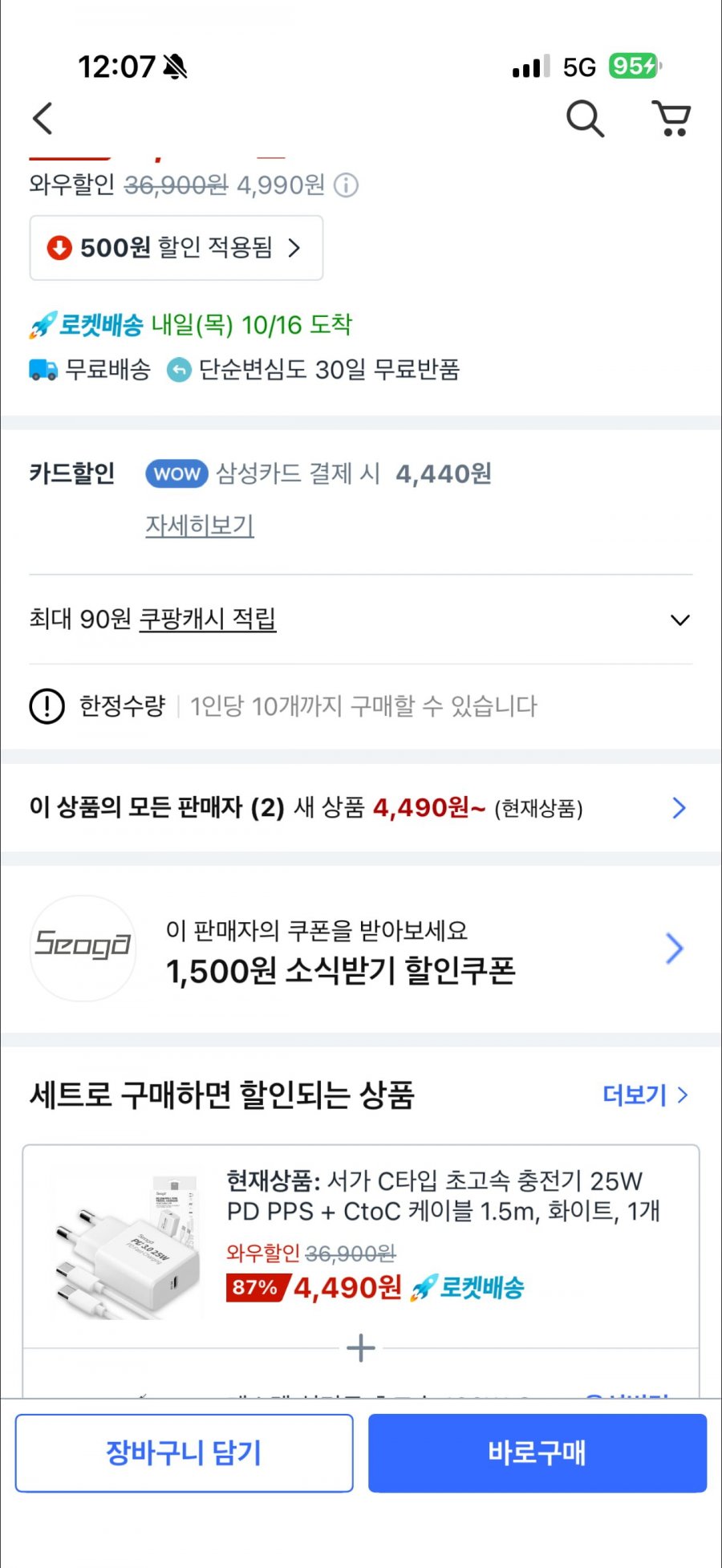
Task: Get the Seoga 1,500원 discount coupon
Action: click(x=361, y=949)
